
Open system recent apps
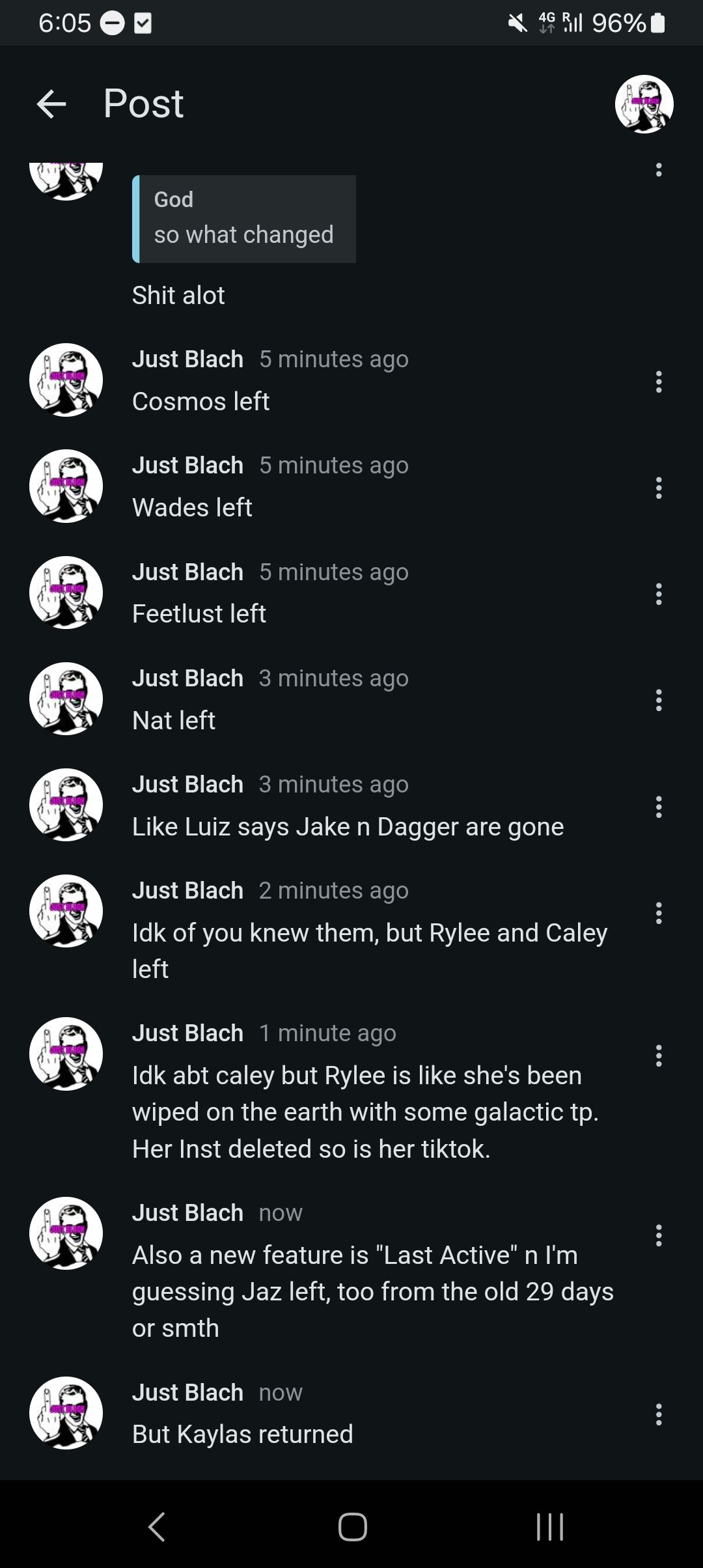(550, 1526)
